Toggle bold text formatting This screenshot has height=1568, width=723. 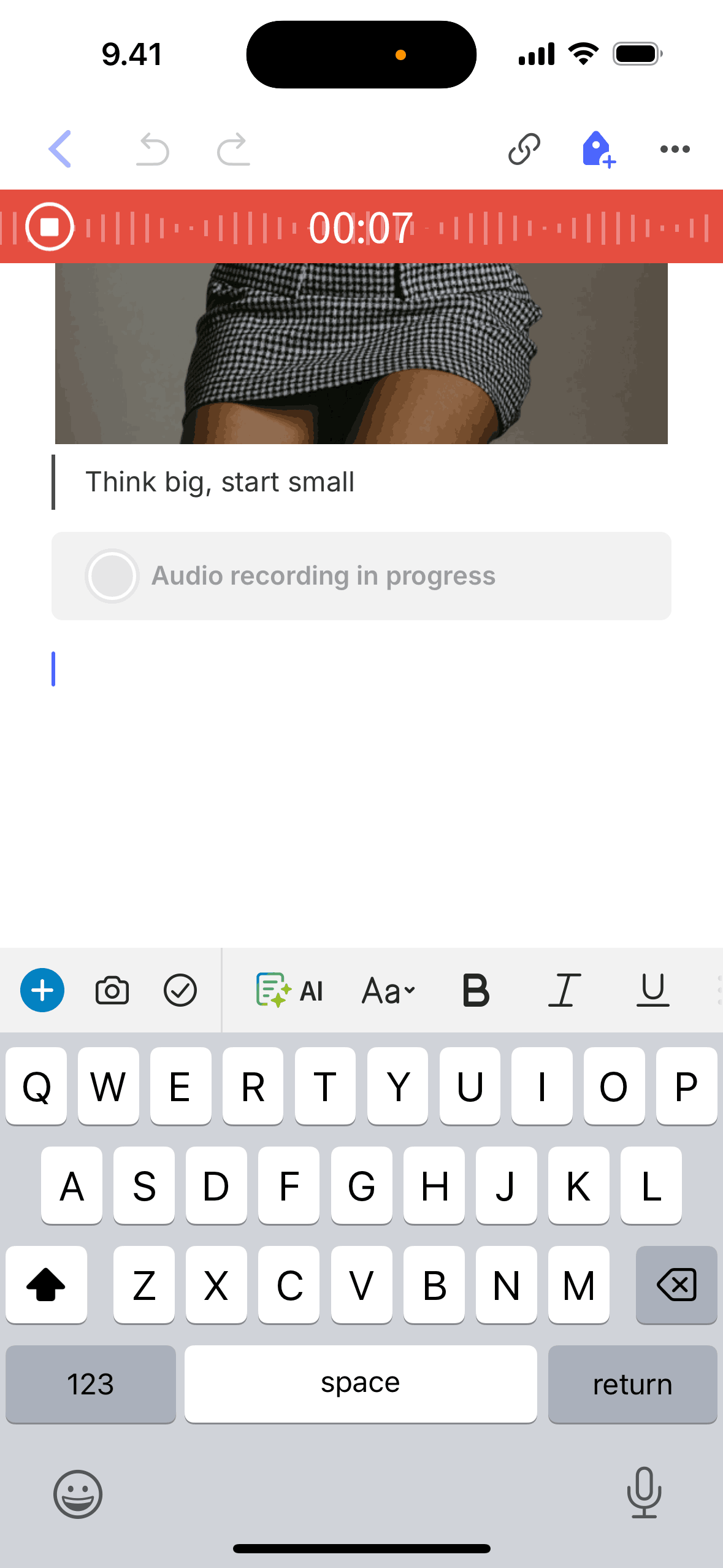click(476, 989)
